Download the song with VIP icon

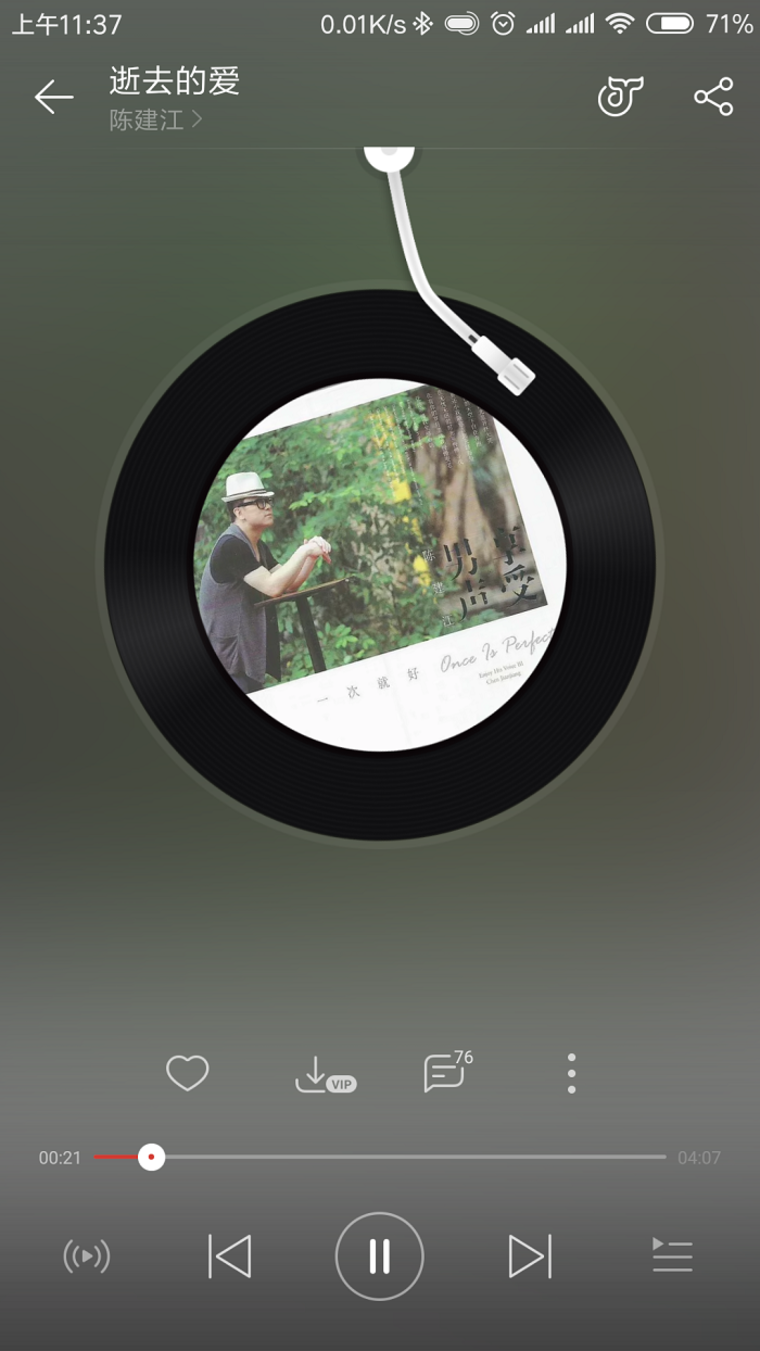tap(322, 1075)
